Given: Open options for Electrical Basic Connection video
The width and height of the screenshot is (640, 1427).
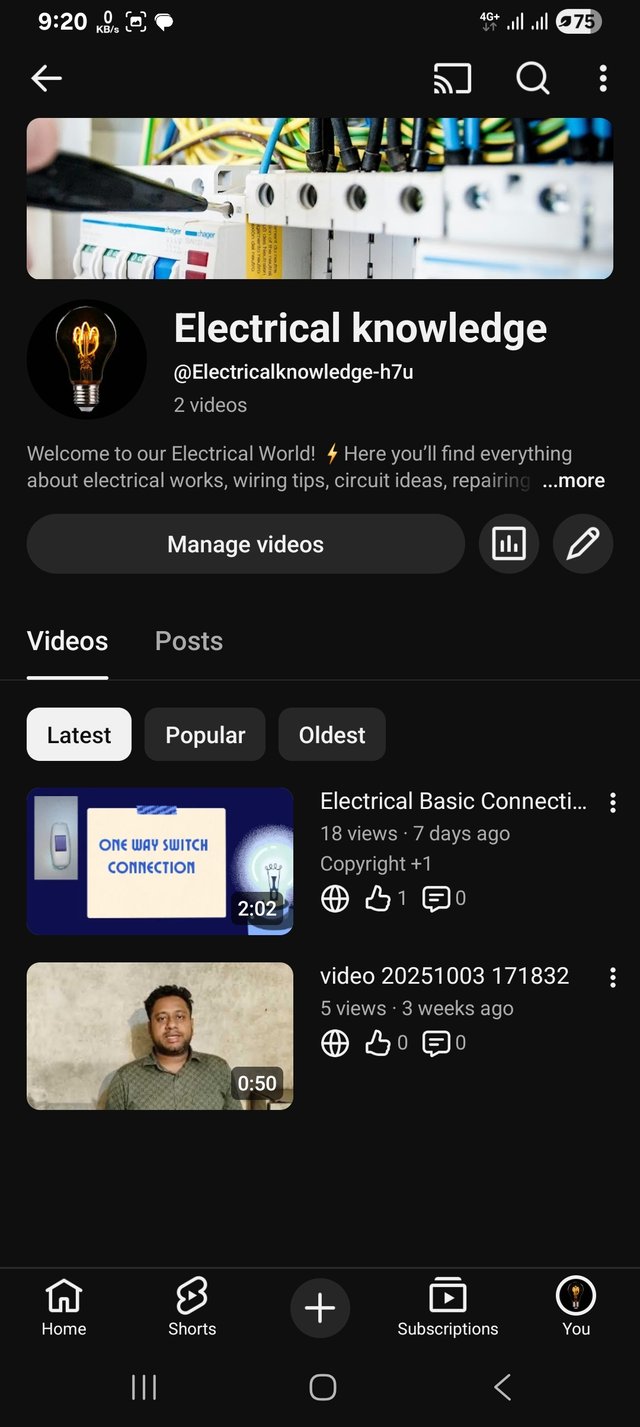Looking at the screenshot, I should click(x=613, y=803).
